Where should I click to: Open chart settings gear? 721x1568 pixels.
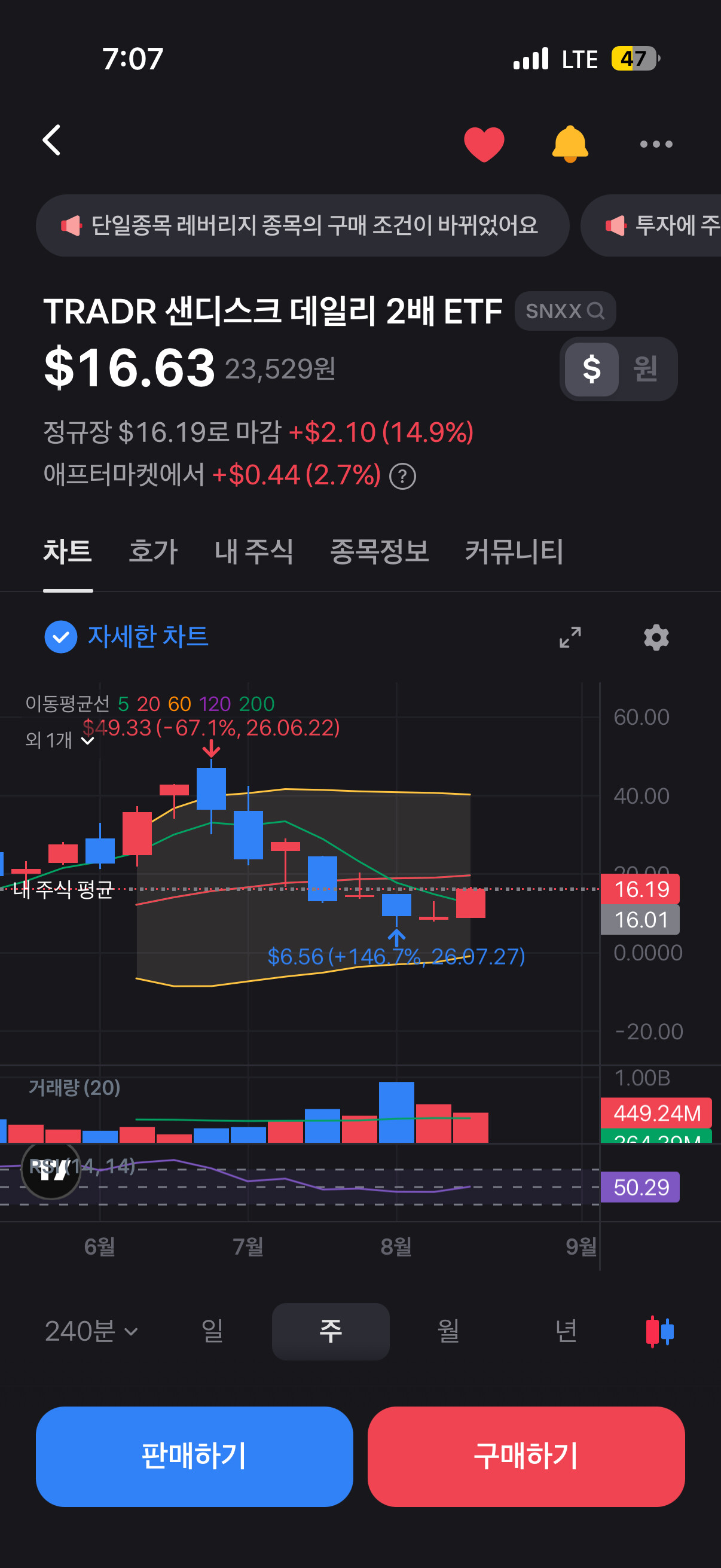point(656,637)
